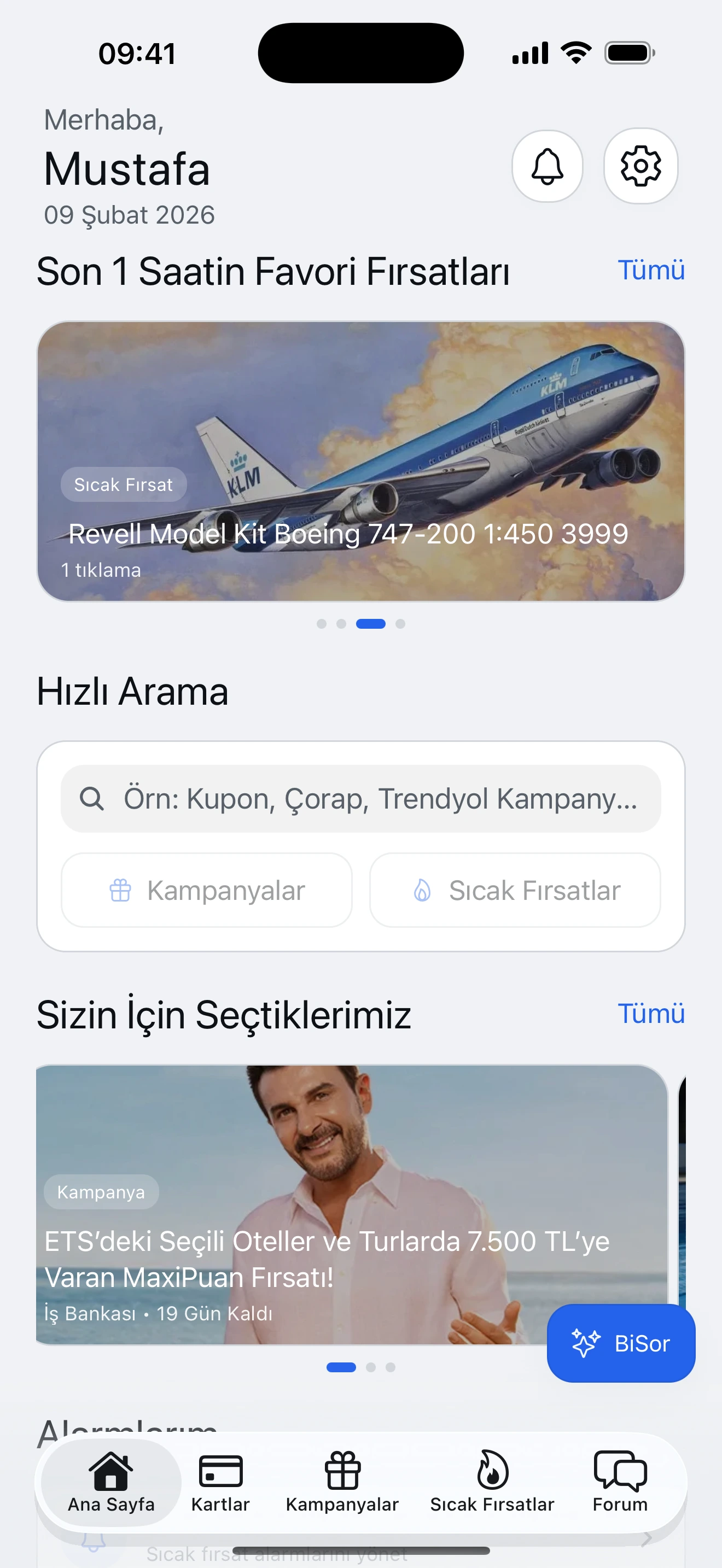
Task: Switch to the Kartlar tab
Action: (220, 1483)
